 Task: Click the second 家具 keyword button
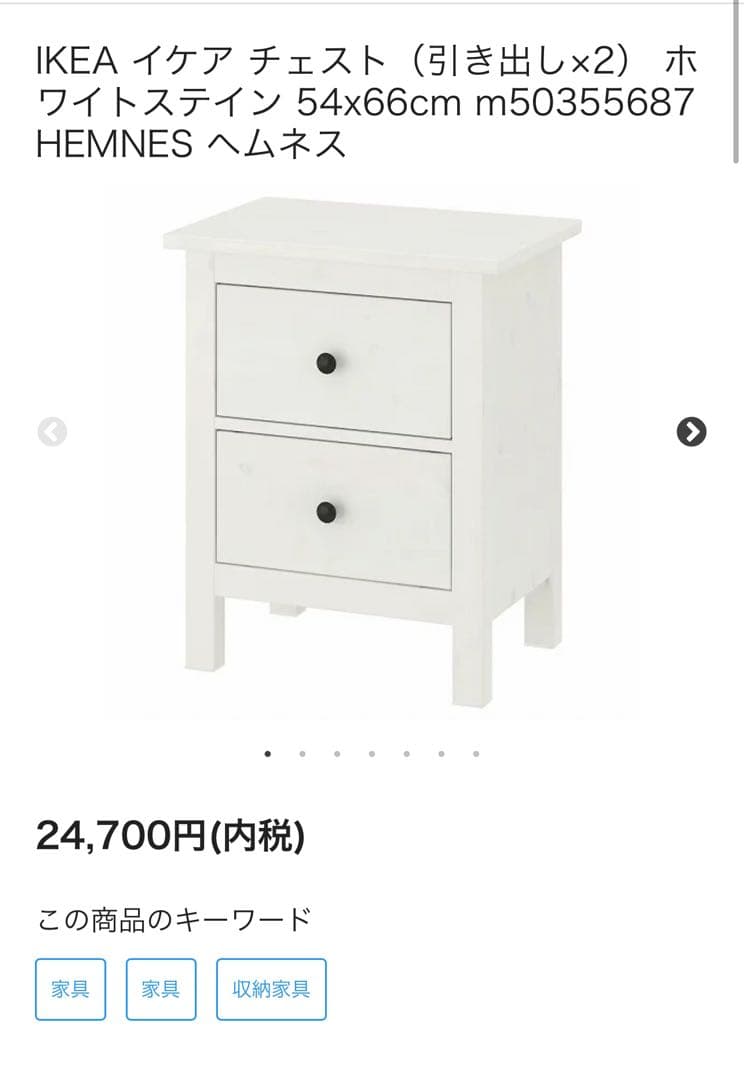[161, 989]
